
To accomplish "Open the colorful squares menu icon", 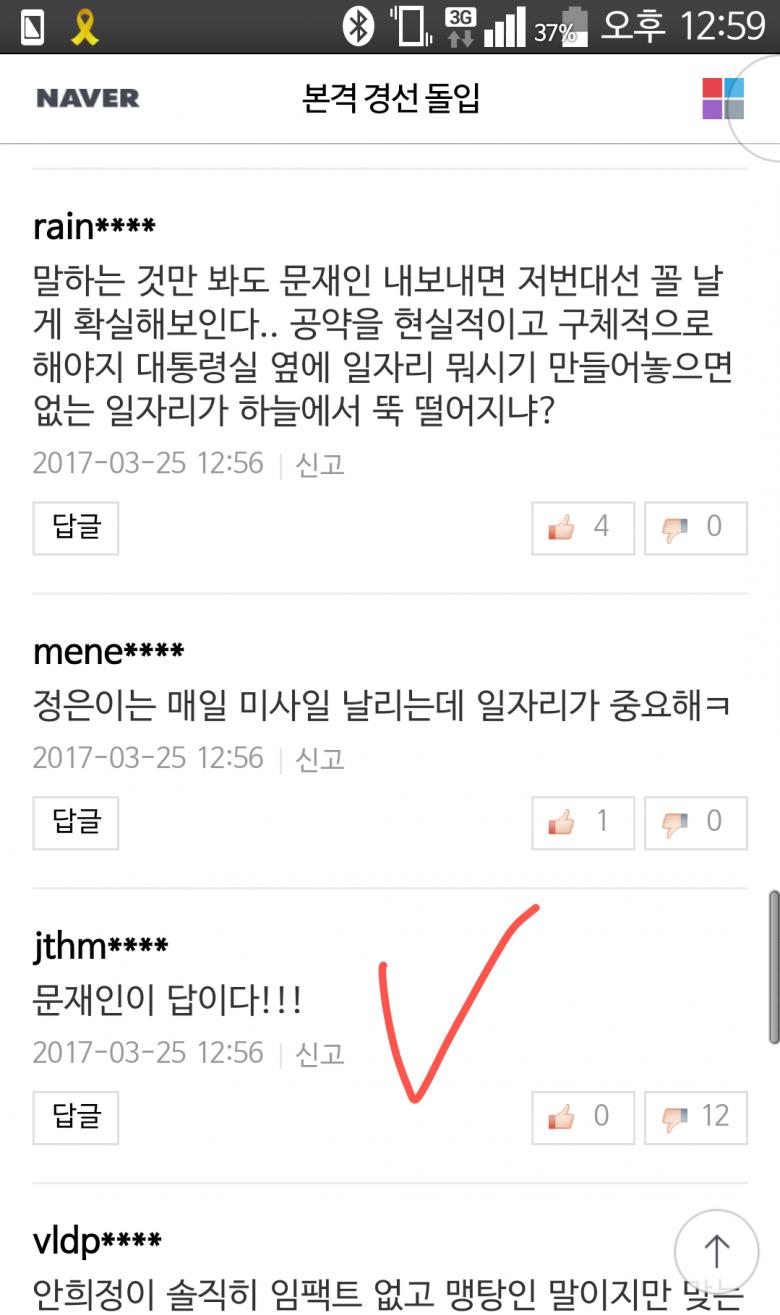I will click(722, 98).
